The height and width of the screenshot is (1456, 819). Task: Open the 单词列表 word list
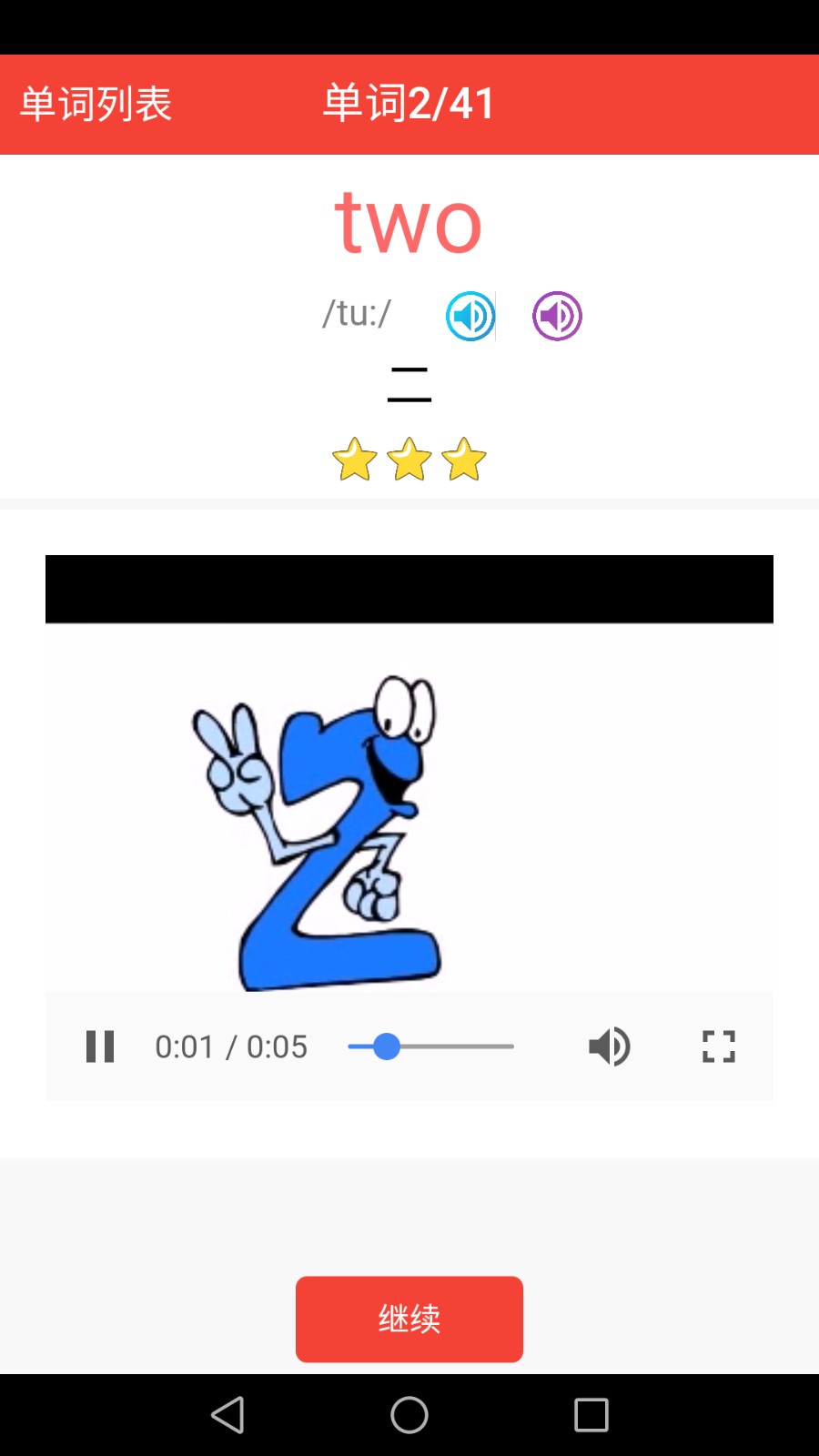94,103
